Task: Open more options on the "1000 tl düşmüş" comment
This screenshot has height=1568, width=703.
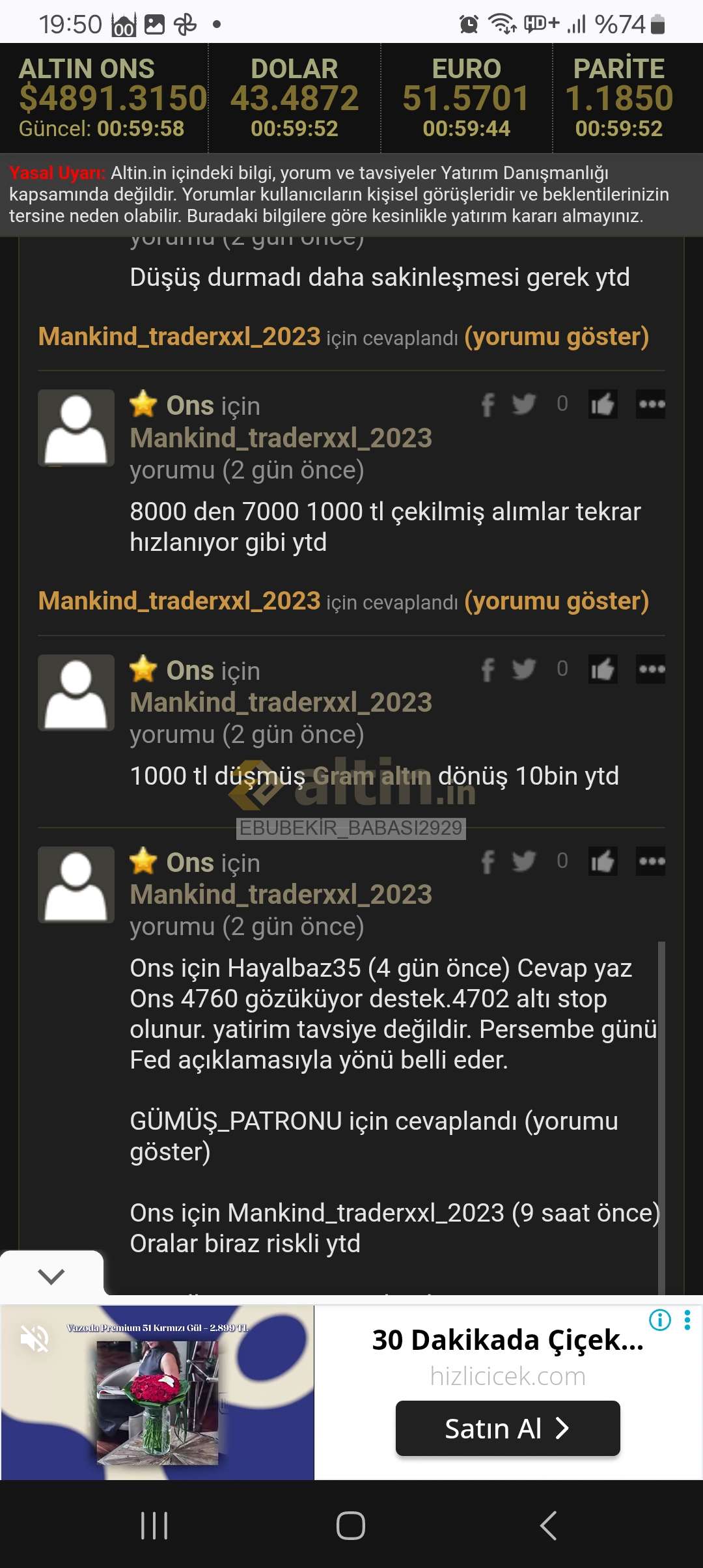Action: point(651,669)
